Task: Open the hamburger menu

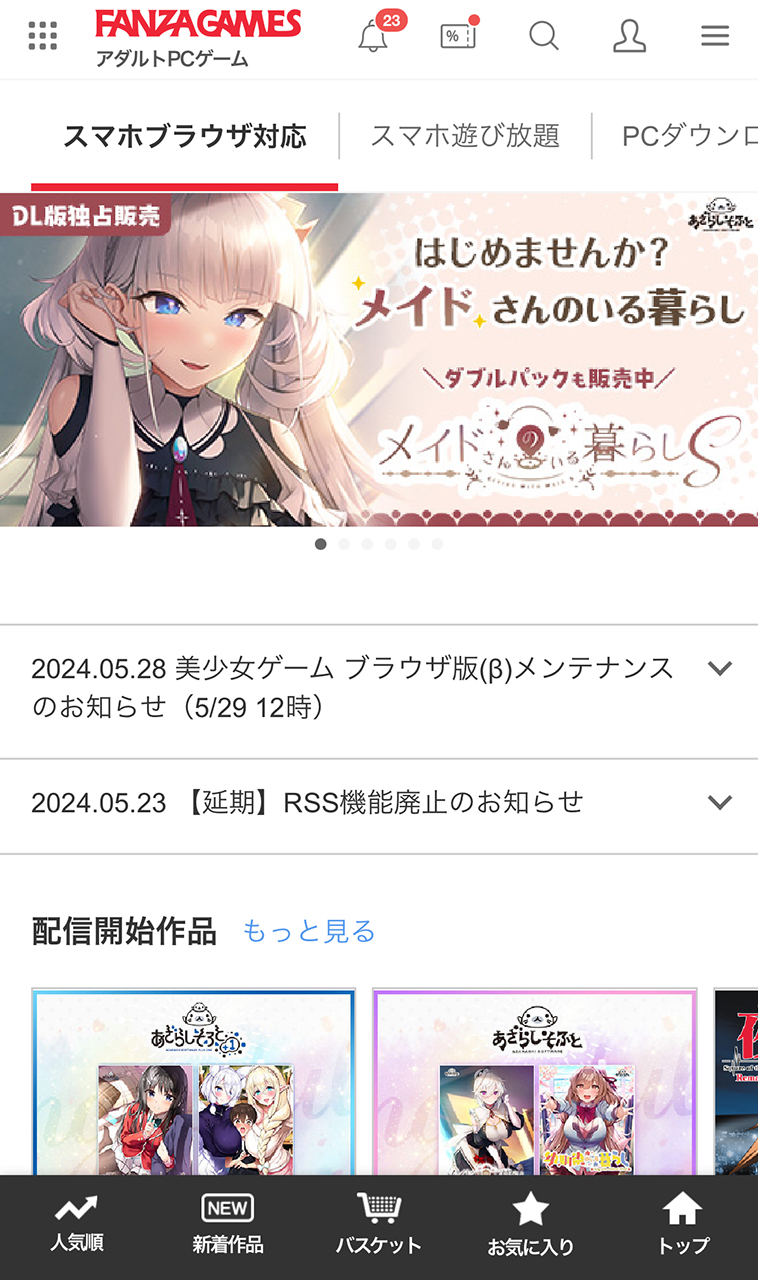Action: click(x=714, y=37)
